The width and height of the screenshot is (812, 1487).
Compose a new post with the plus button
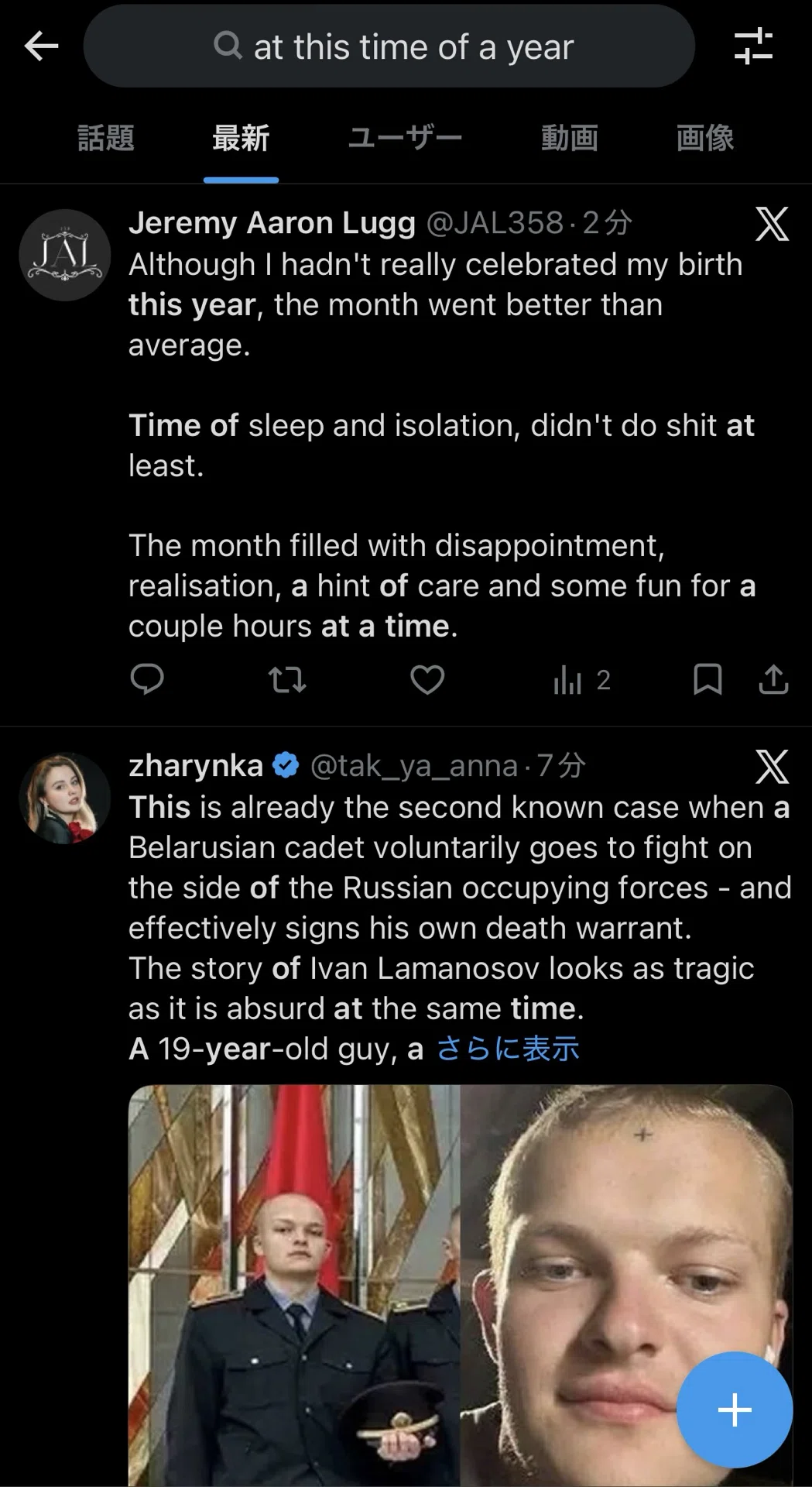click(x=735, y=1410)
